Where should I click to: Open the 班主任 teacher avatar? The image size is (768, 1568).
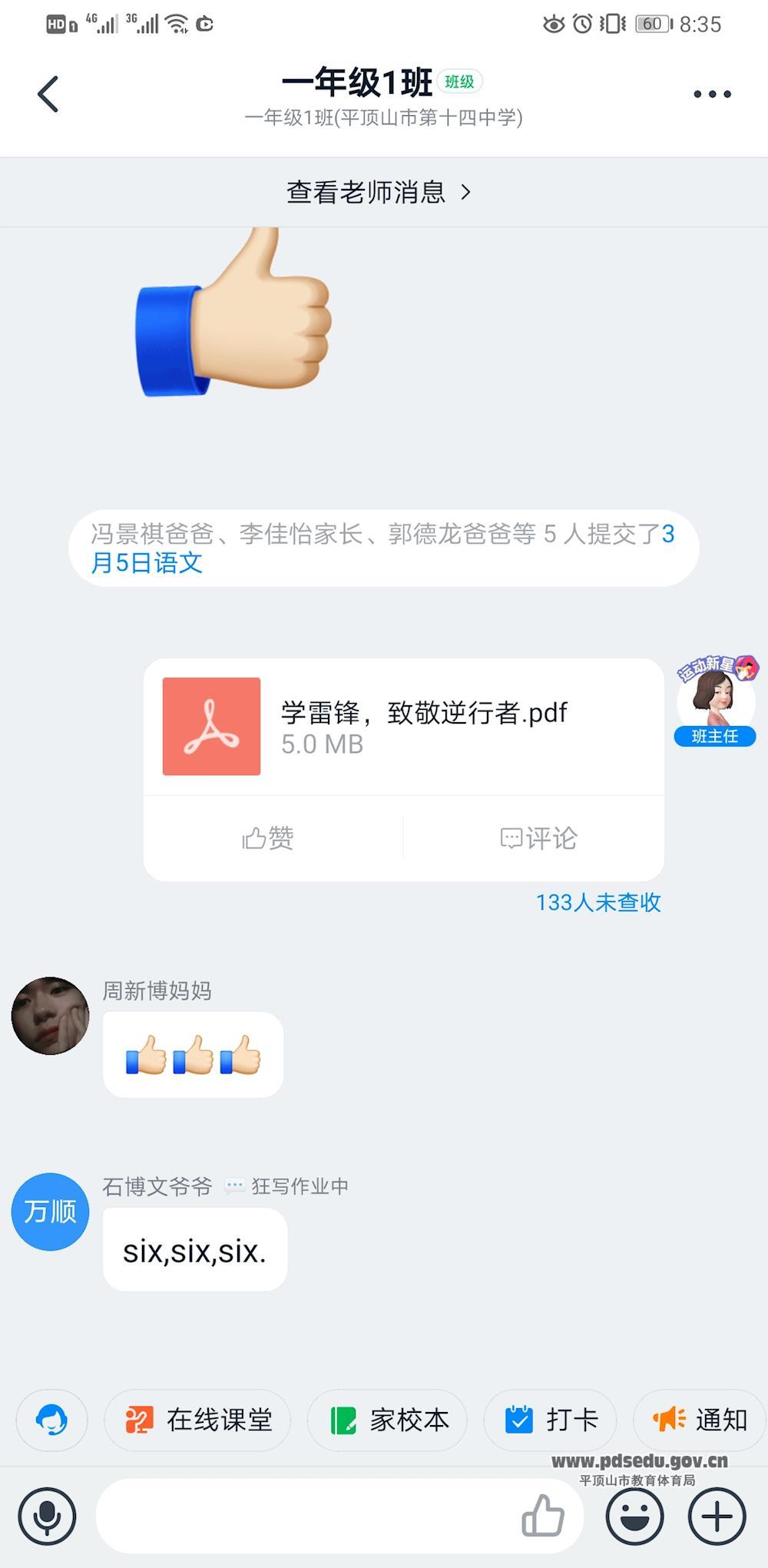715,701
